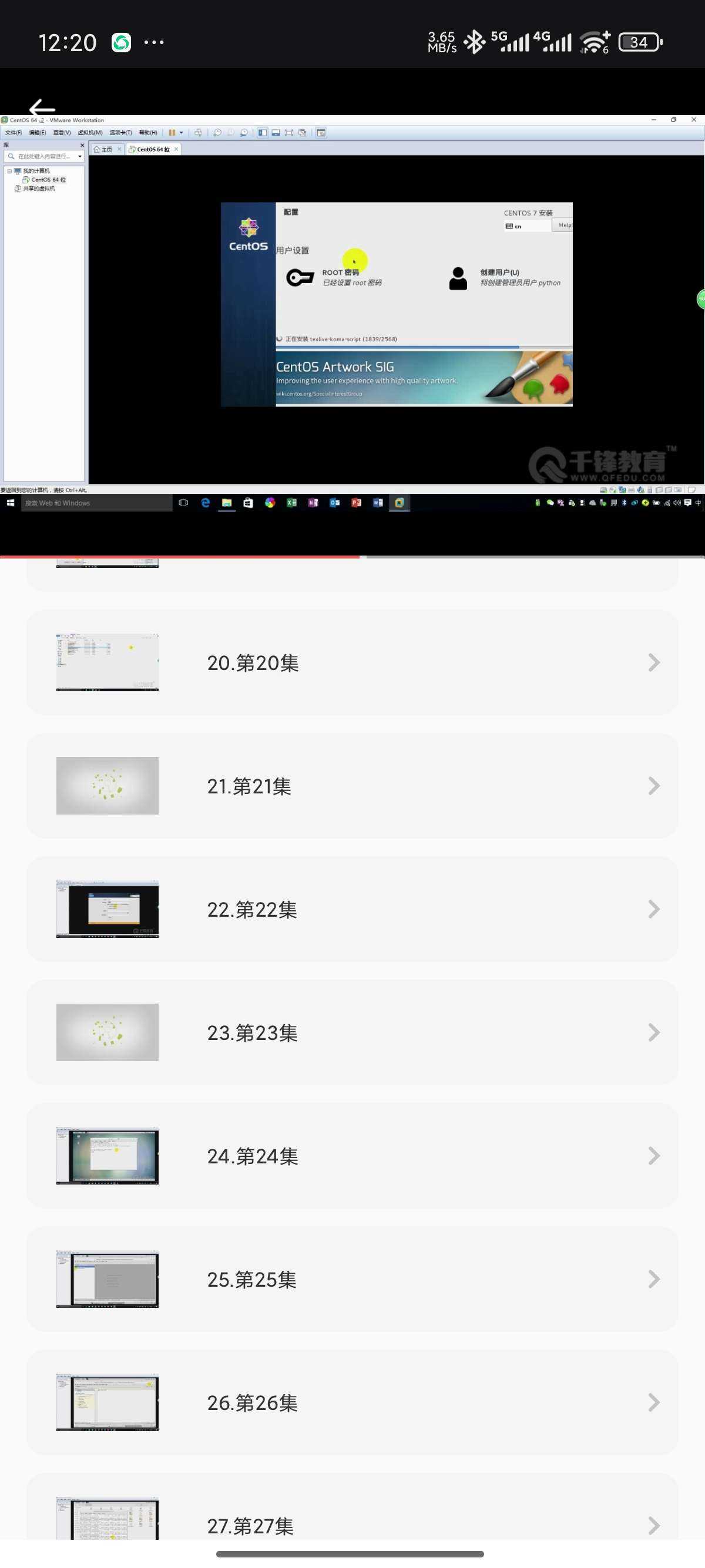The image size is (705, 1568).
Task: Play episode 21.第21集
Action: click(352, 786)
